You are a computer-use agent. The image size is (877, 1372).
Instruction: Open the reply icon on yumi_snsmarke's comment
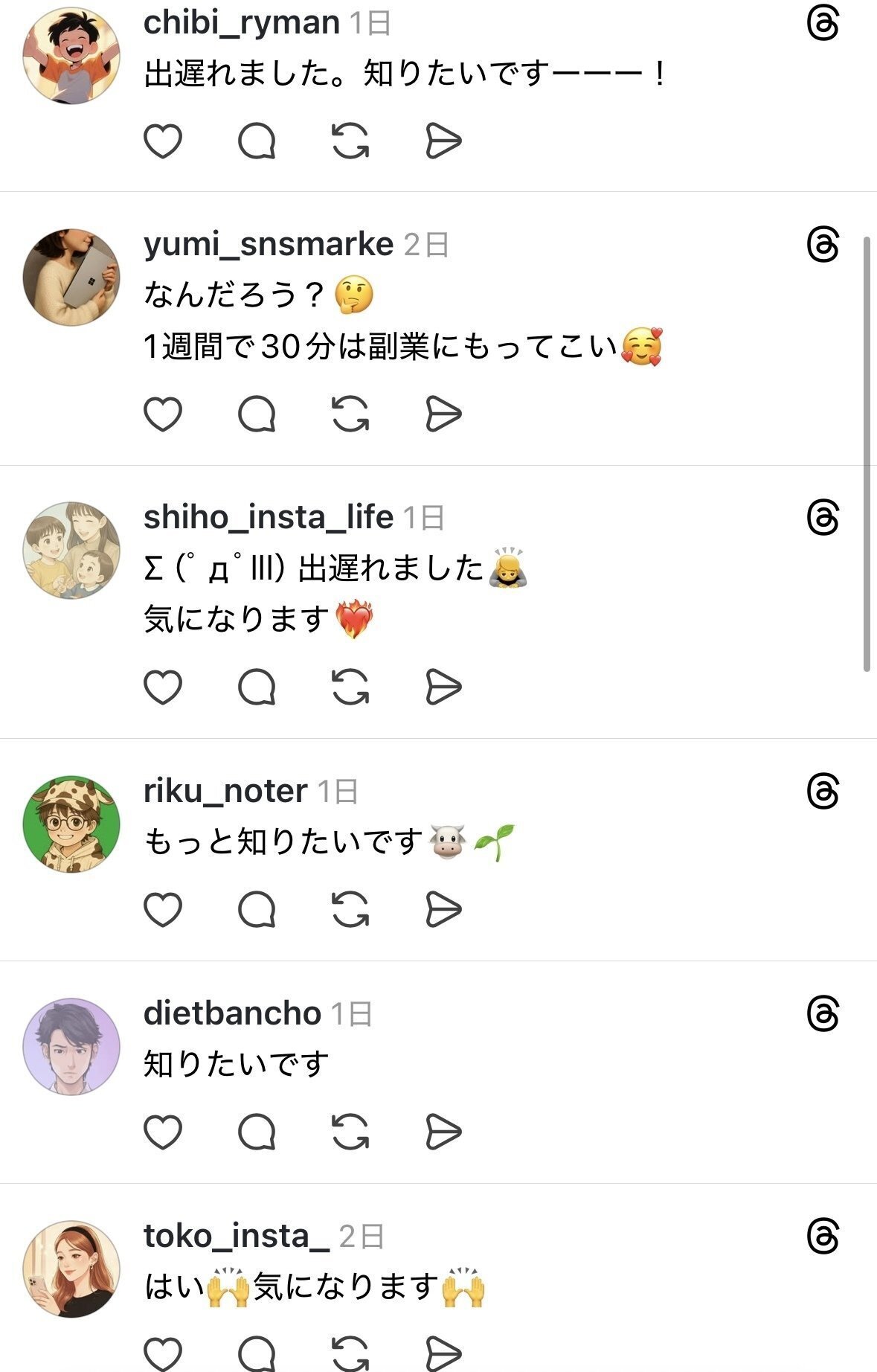tap(256, 414)
